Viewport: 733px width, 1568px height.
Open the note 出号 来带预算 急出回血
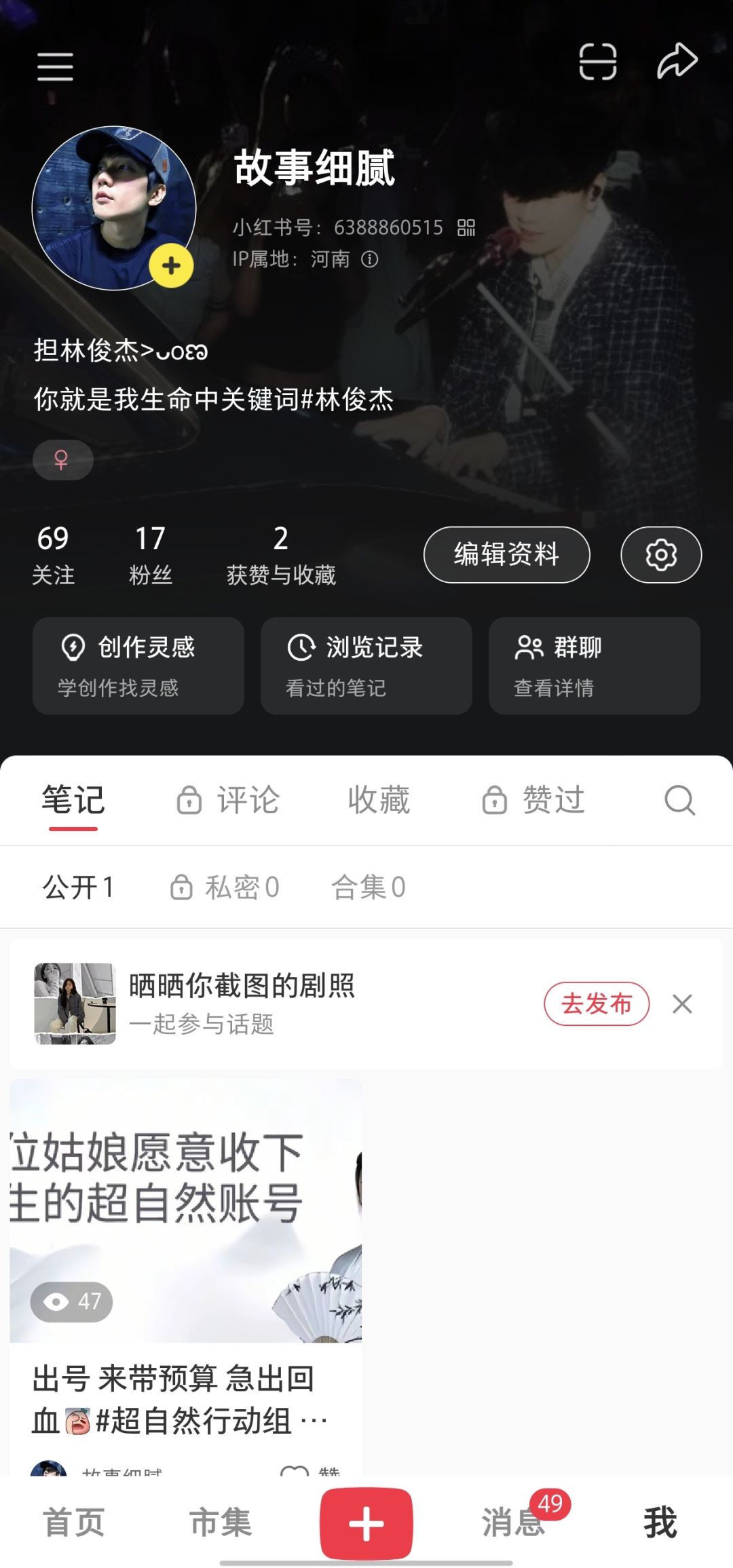(185, 1276)
